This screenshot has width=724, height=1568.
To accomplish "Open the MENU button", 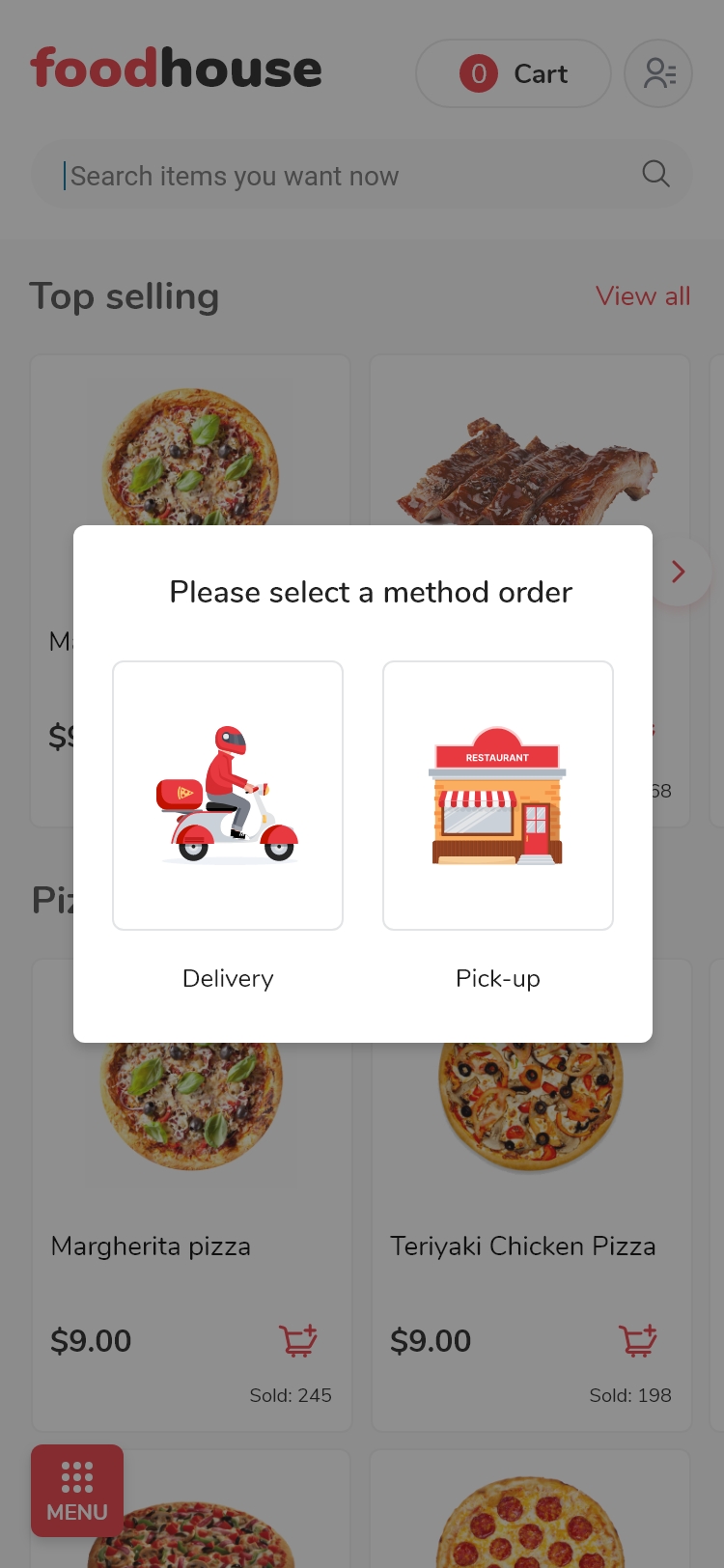I will coord(77,1490).
